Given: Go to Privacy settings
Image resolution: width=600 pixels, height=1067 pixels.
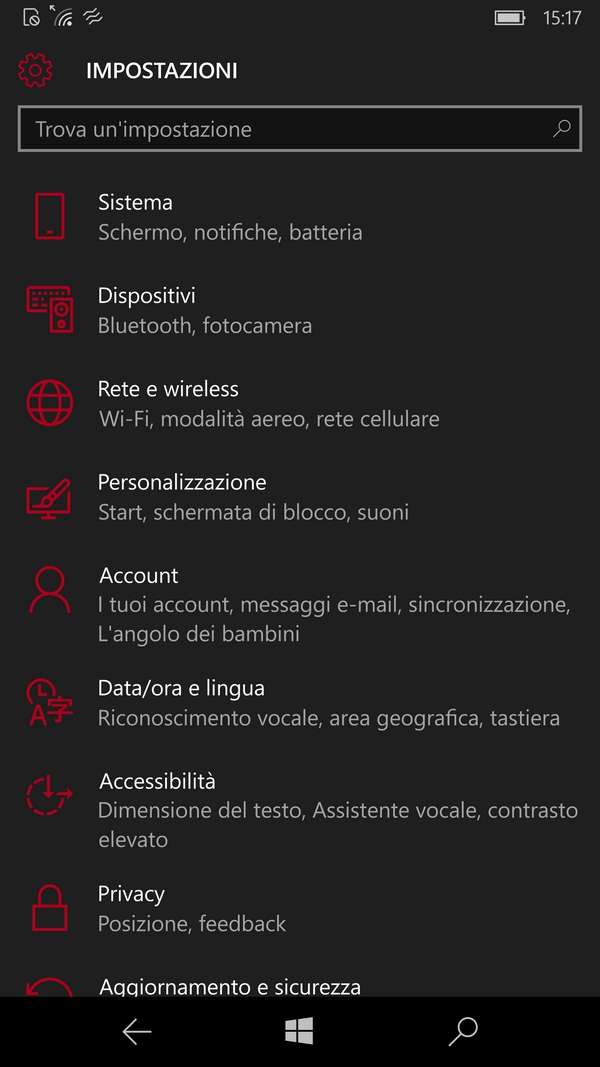Looking at the screenshot, I should coord(300,908).
